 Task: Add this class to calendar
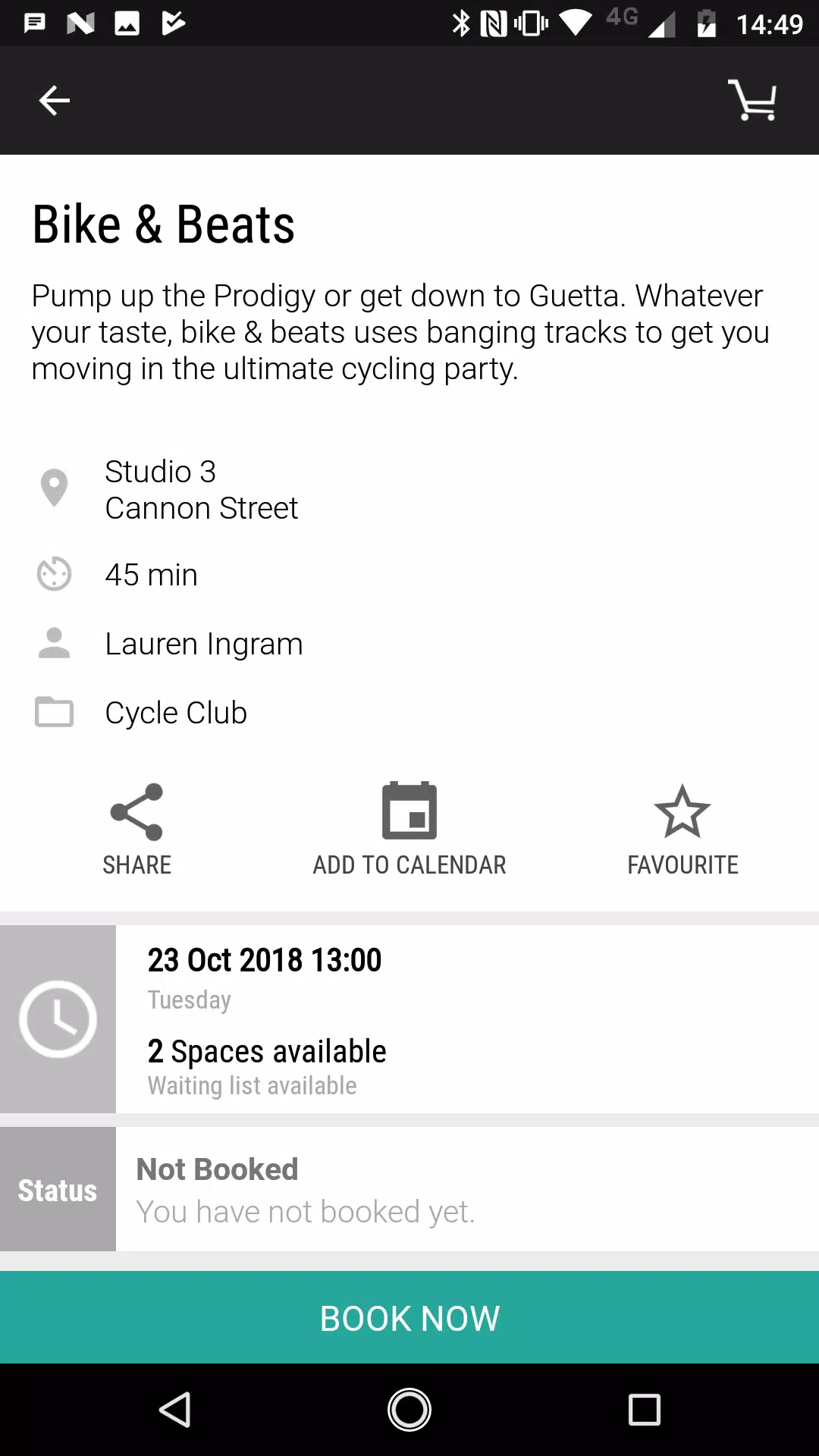click(409, 830)
